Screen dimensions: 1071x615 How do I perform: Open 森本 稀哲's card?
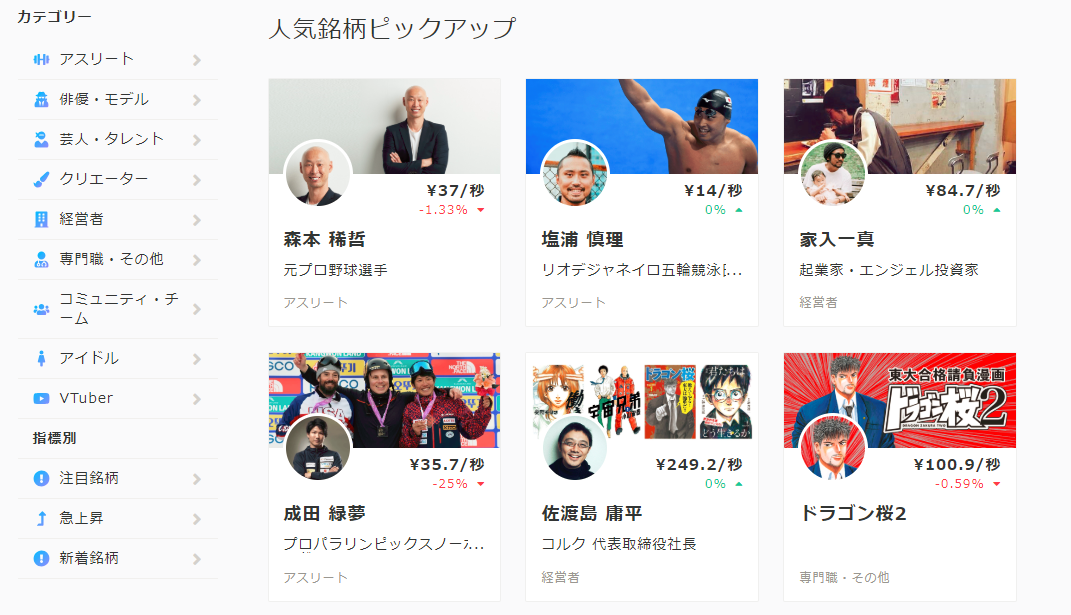click(x=384, y=239)
